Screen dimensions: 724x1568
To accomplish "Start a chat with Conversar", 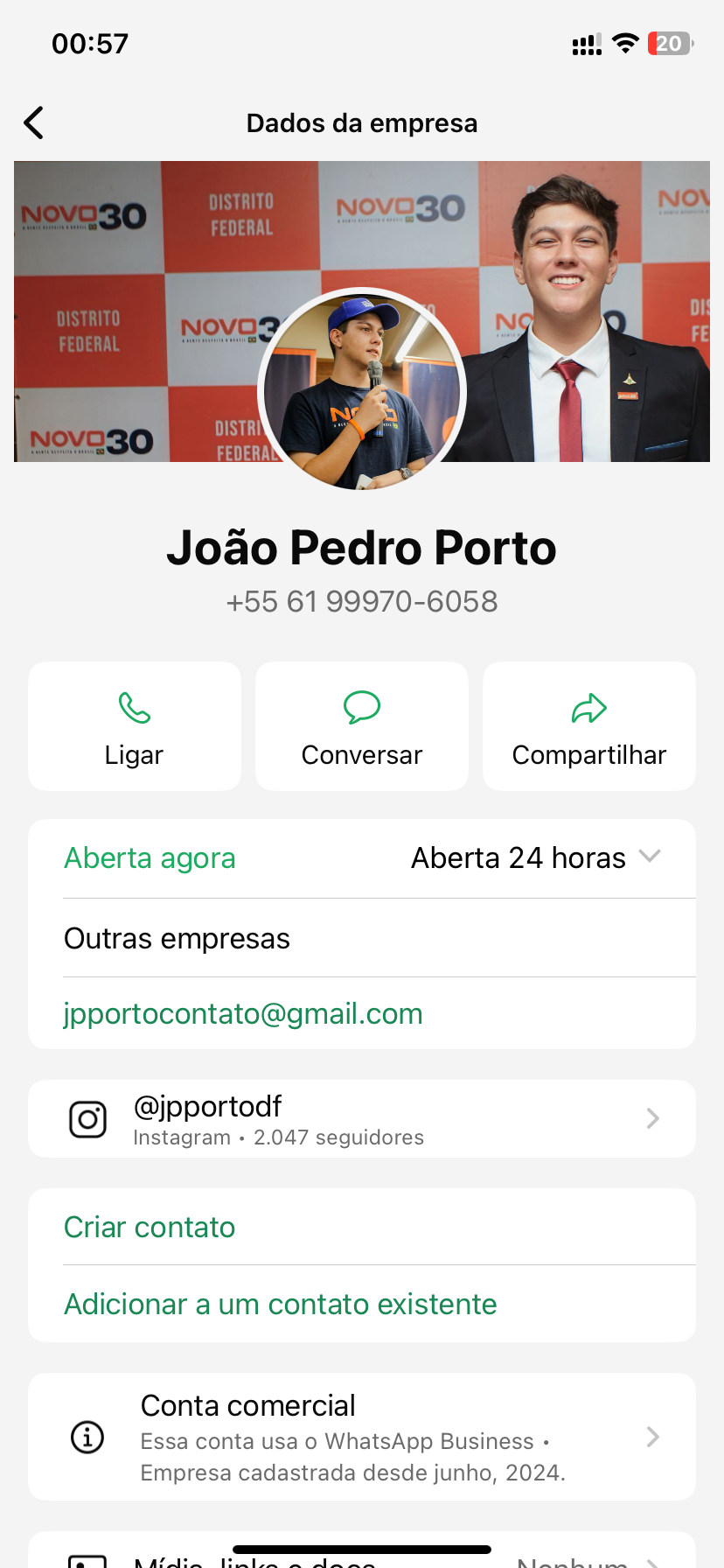I will (362, 726).
